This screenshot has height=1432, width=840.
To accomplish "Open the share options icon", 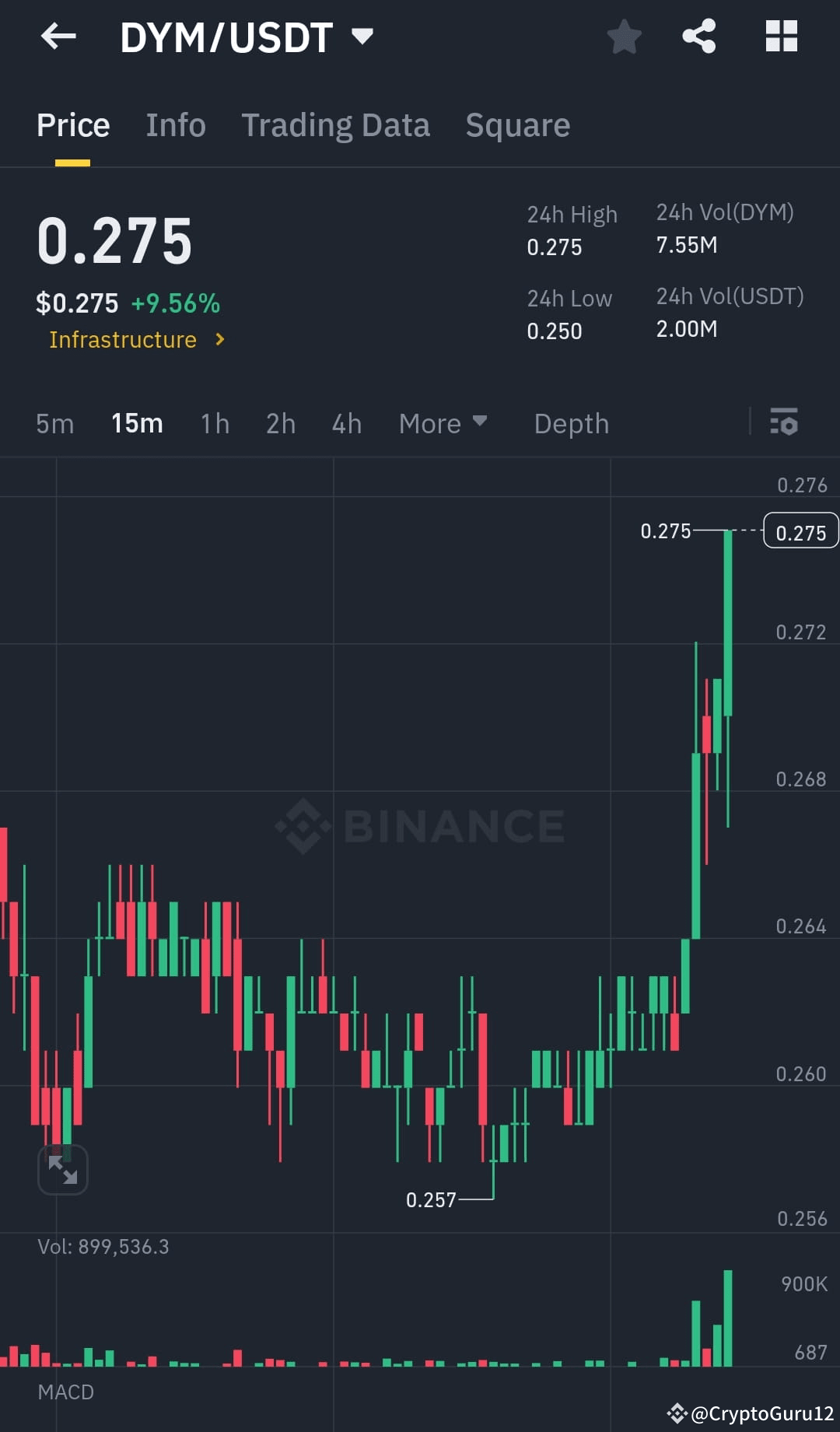I will (x=698, y=37).
